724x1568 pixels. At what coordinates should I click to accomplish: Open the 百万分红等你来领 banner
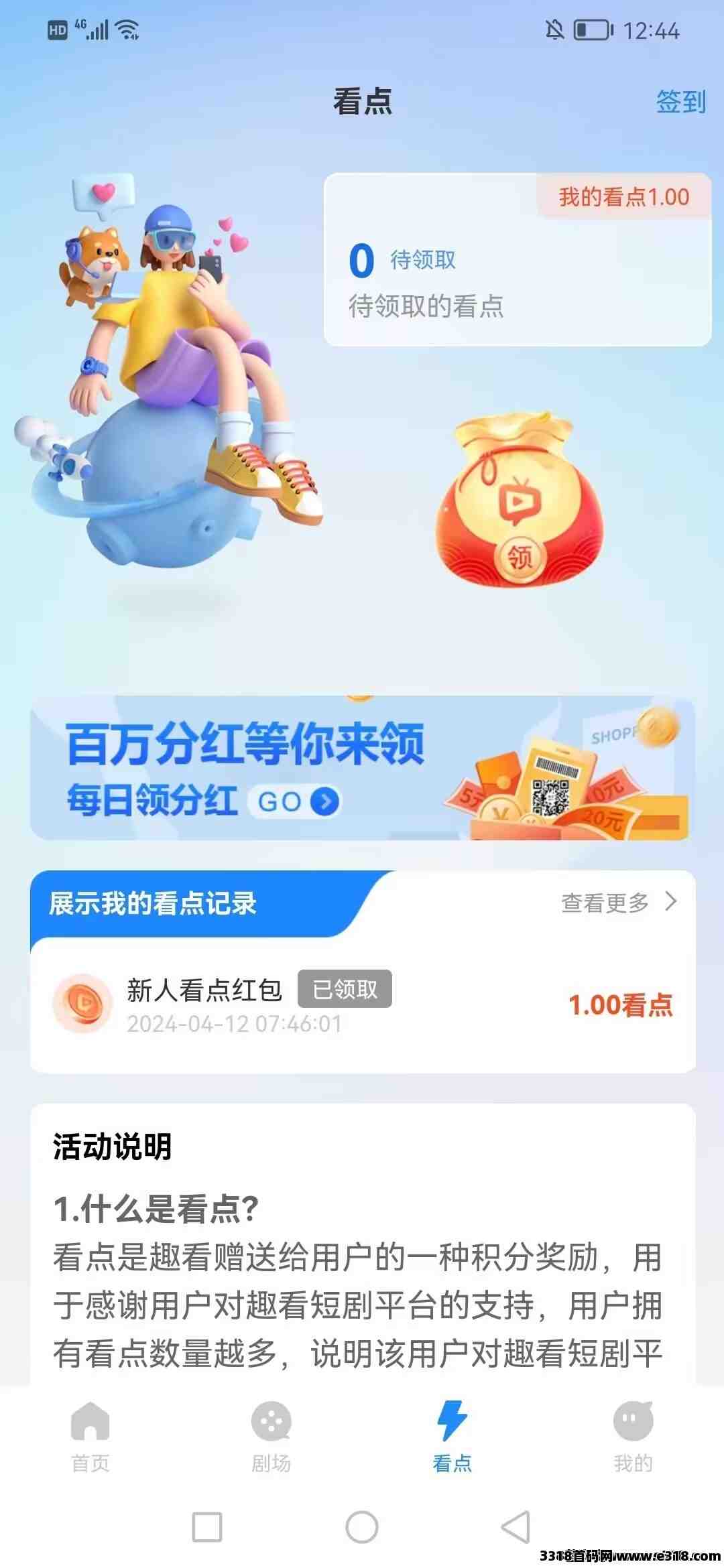(x=362, y=768)
